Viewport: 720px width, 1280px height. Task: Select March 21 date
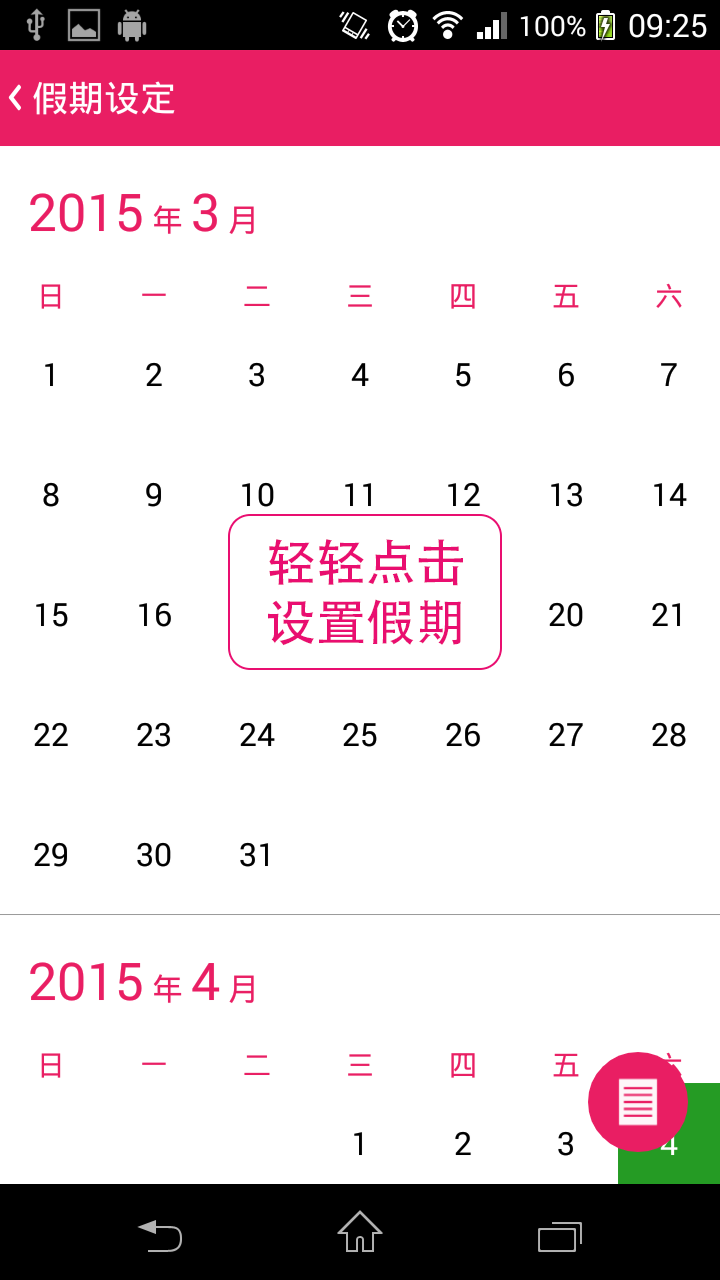[669, 615]
